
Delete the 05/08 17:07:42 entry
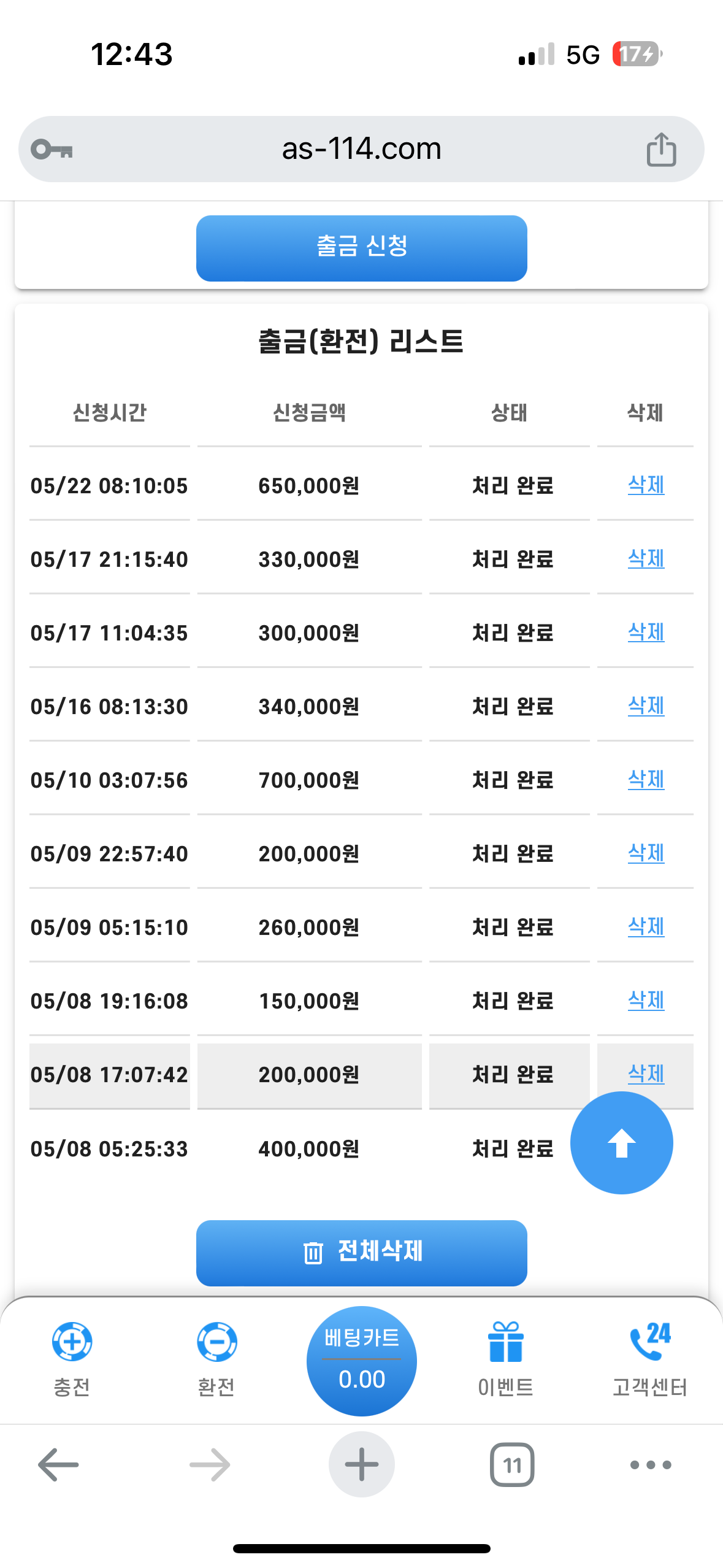pyautogui.click(x=646, y=1074)
